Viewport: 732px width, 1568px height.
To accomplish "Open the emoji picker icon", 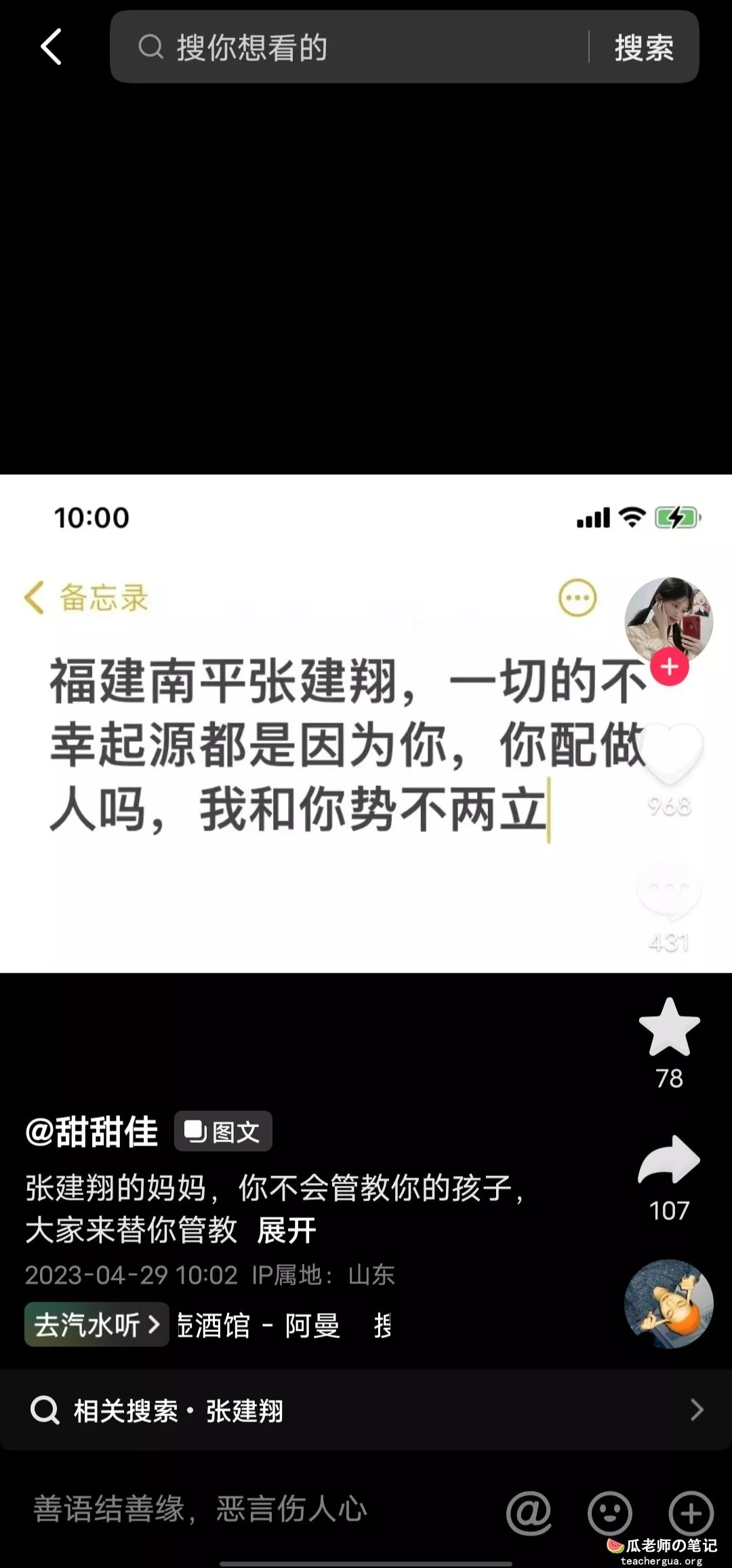I will coord(610,1512).
